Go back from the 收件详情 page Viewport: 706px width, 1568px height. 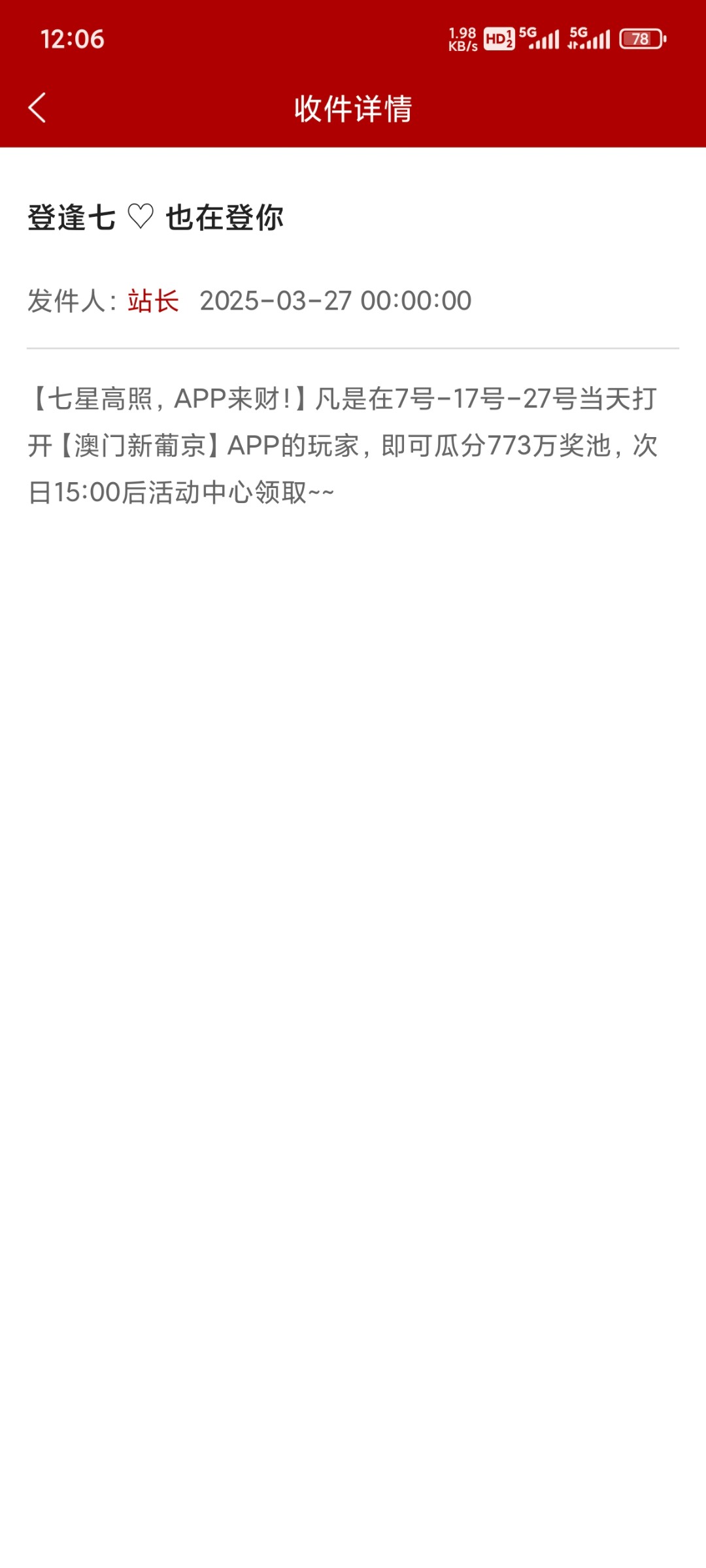coord(37,108)
